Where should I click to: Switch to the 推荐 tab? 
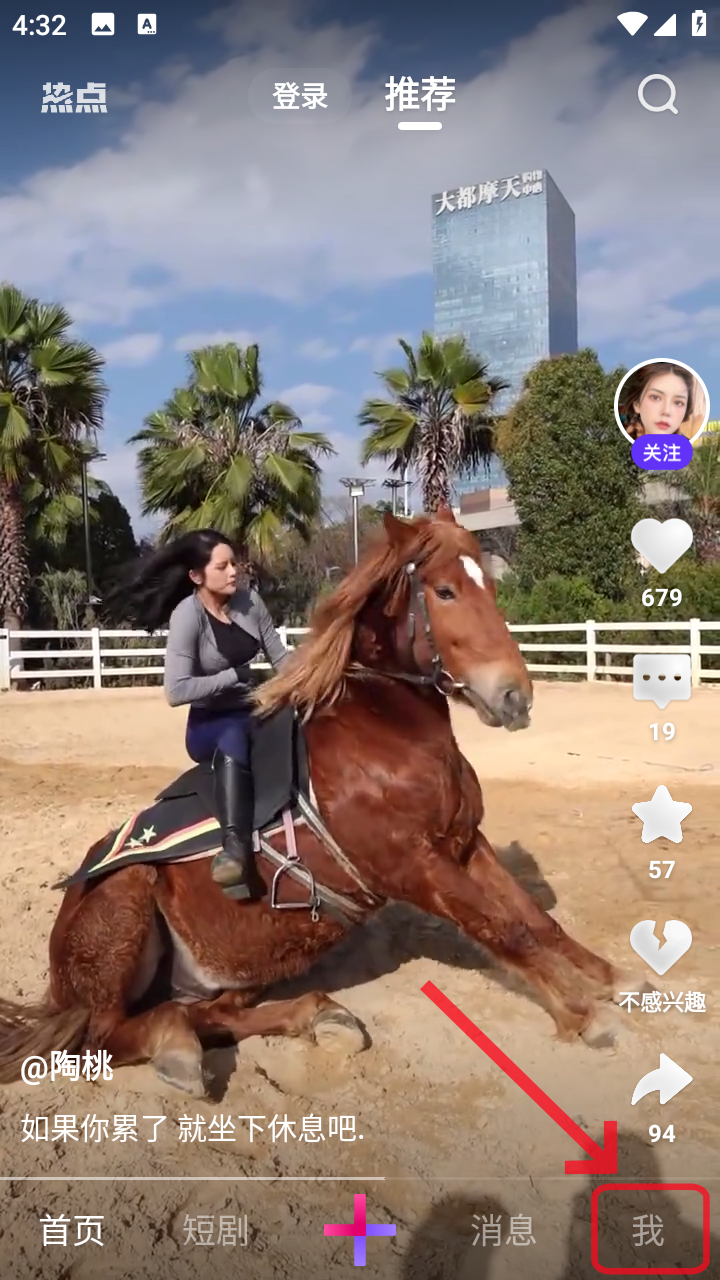click(420, 95)
